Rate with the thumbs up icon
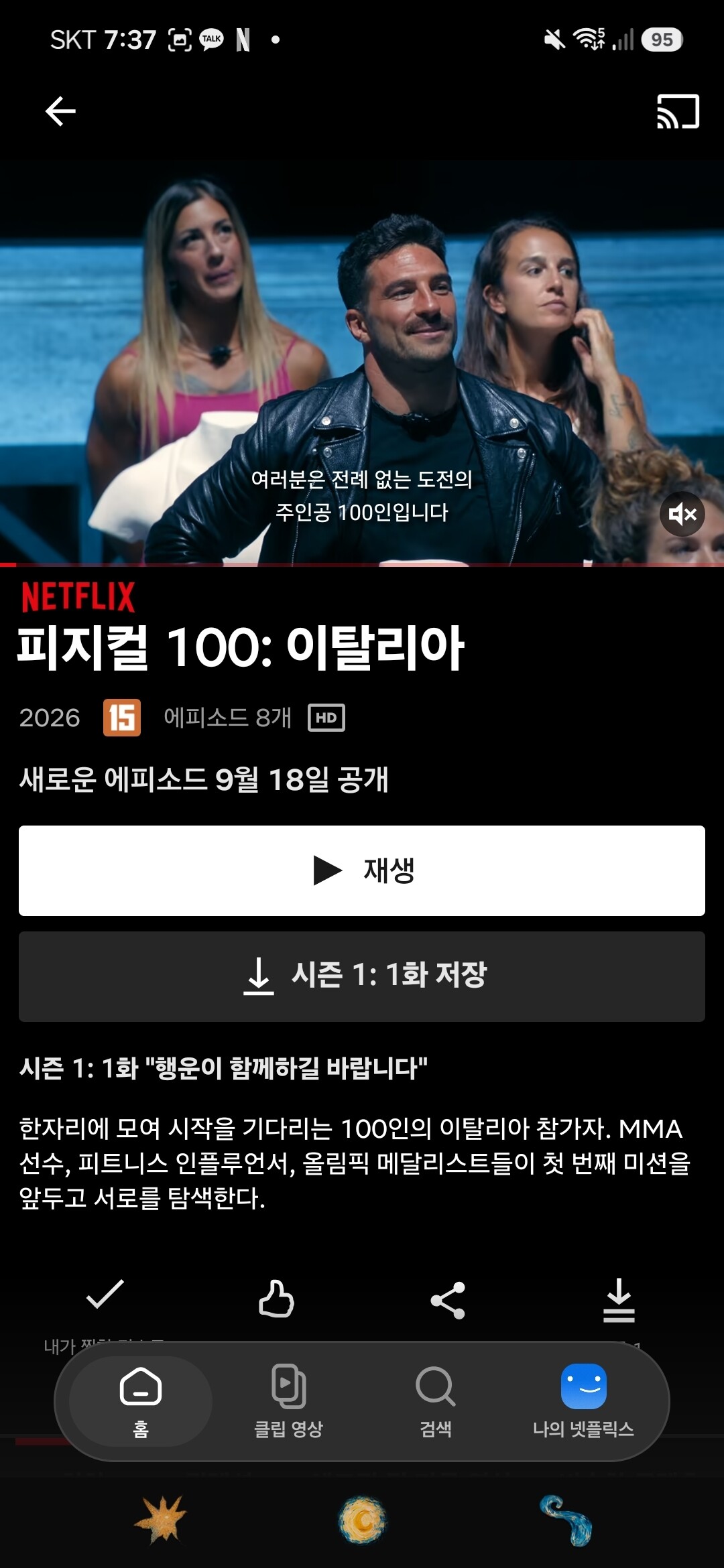The height and width of the screenshot is (1568, 724). 276,1299
